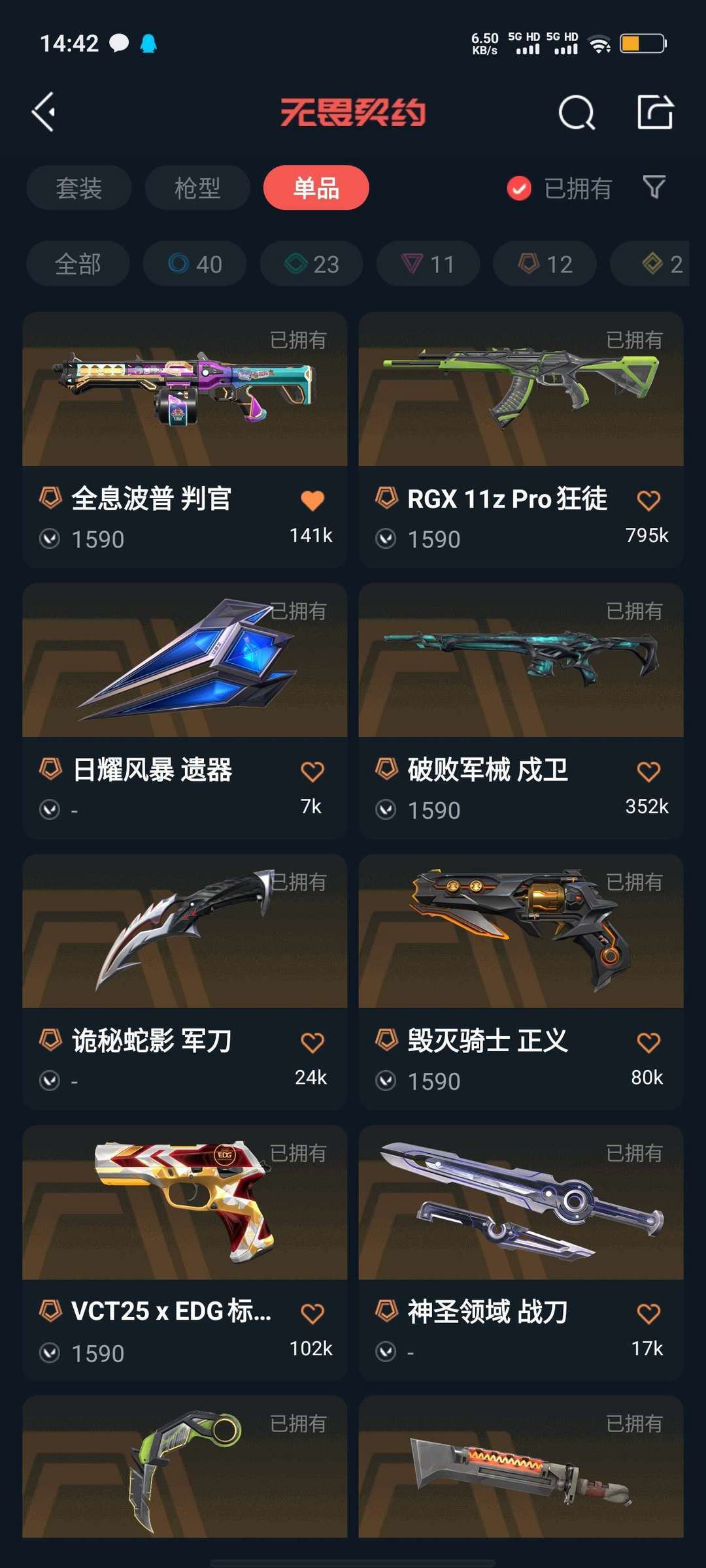This screenshot has height=1568, width=706.
Task: Switch to the 套装 tab
Action: pyautogui.click(x=79, y=188)
